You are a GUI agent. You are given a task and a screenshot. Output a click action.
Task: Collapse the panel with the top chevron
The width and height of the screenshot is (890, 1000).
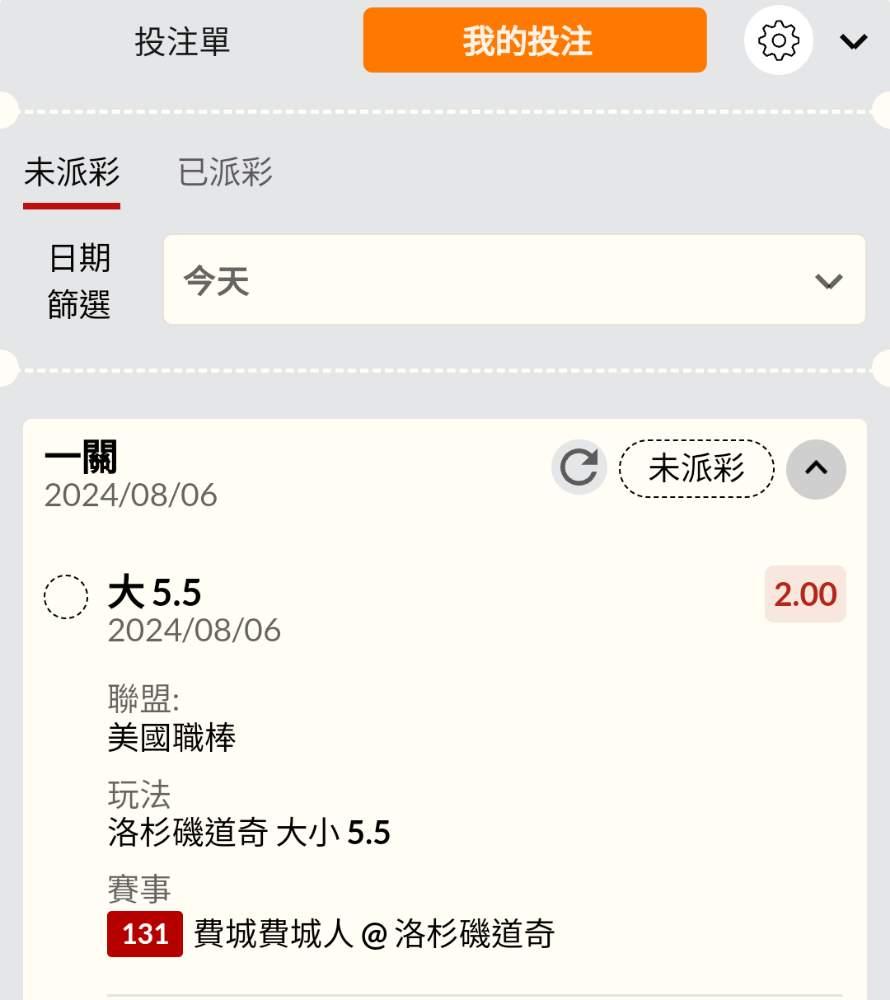pyautogui.click(x=853, y=41)
